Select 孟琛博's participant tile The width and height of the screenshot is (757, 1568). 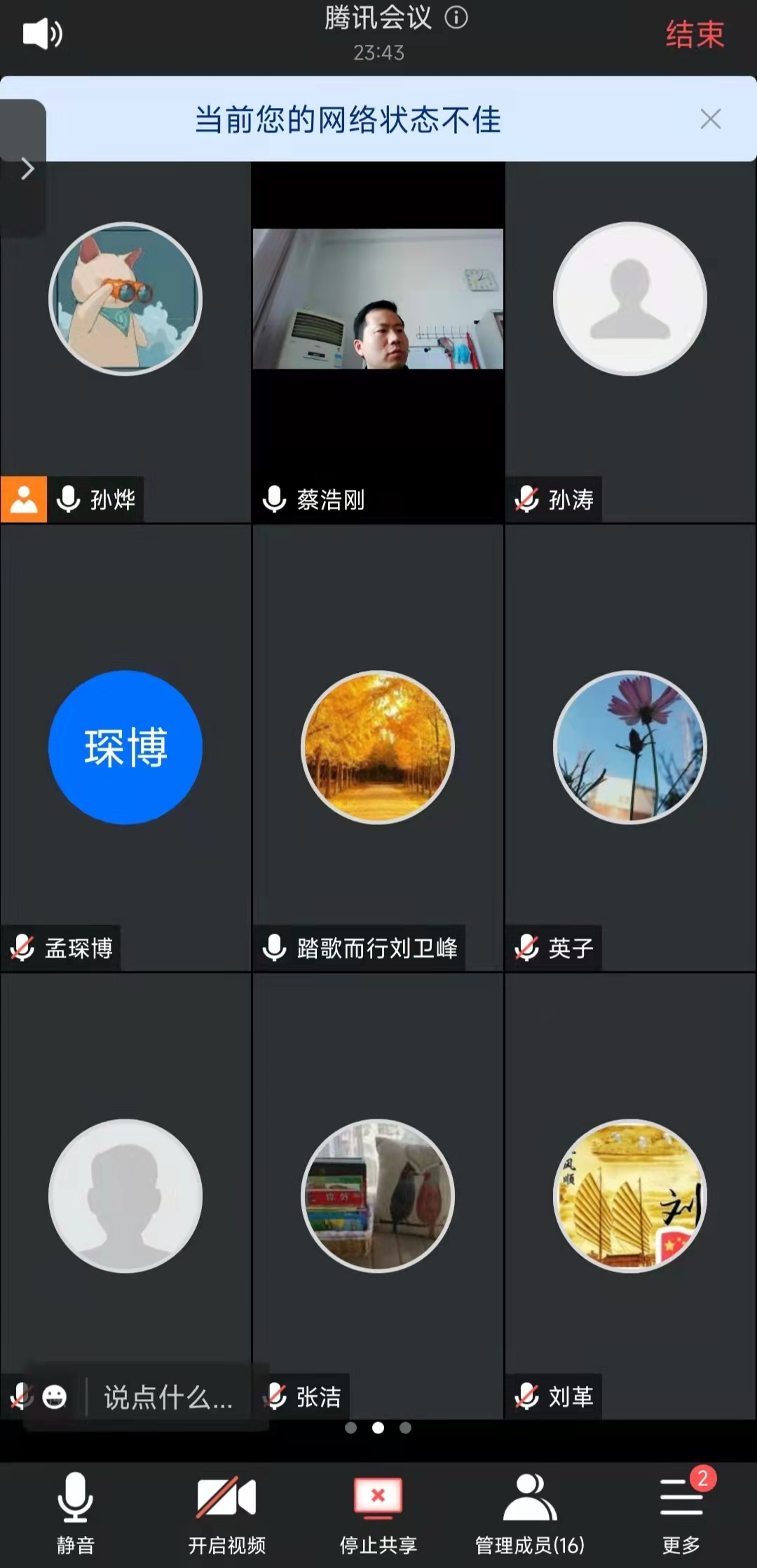click(125, 747)
